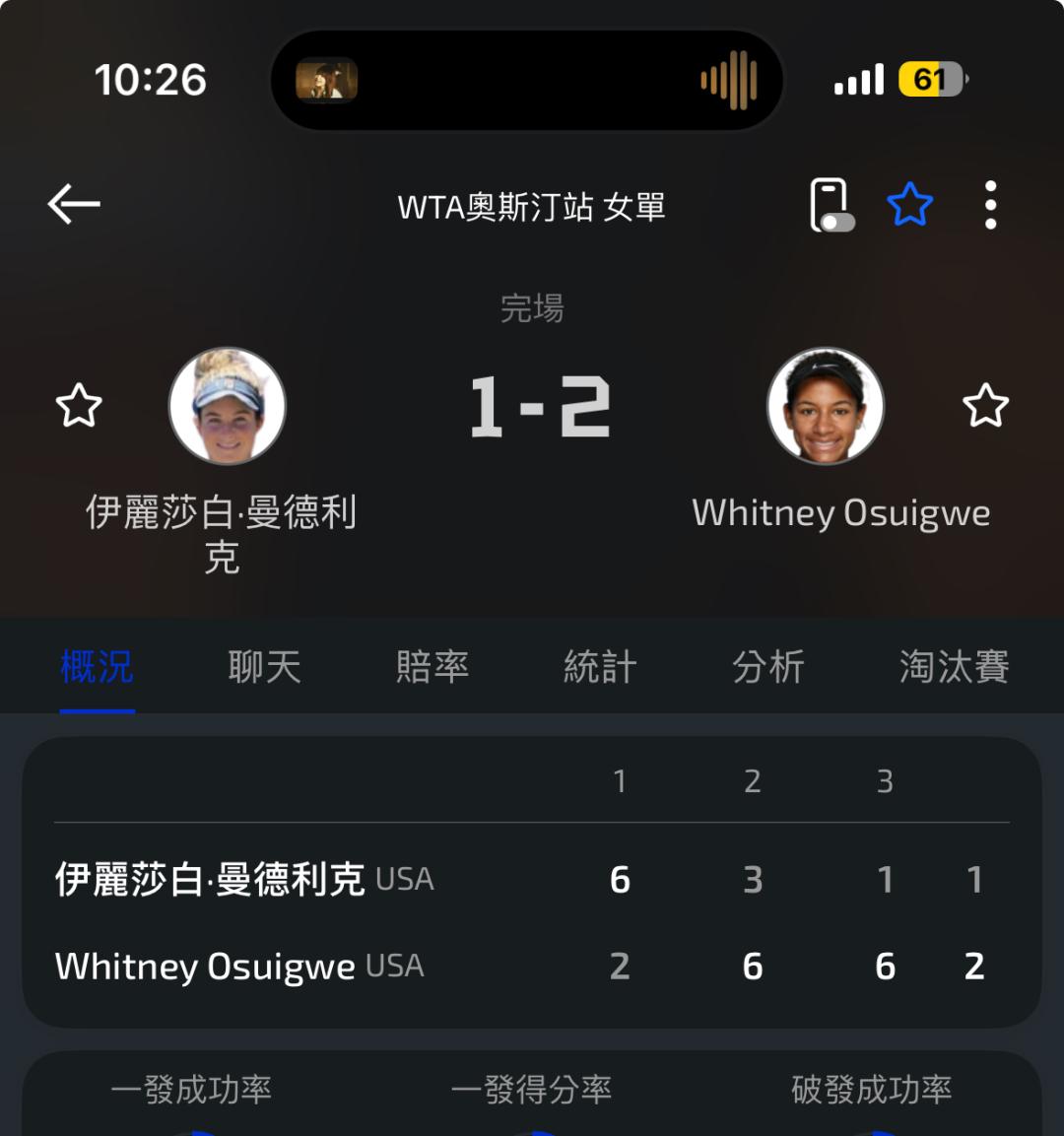Switch to the 統計 tab
The height and width of the screenshot is (1136, 1064).
coord(600,667)
